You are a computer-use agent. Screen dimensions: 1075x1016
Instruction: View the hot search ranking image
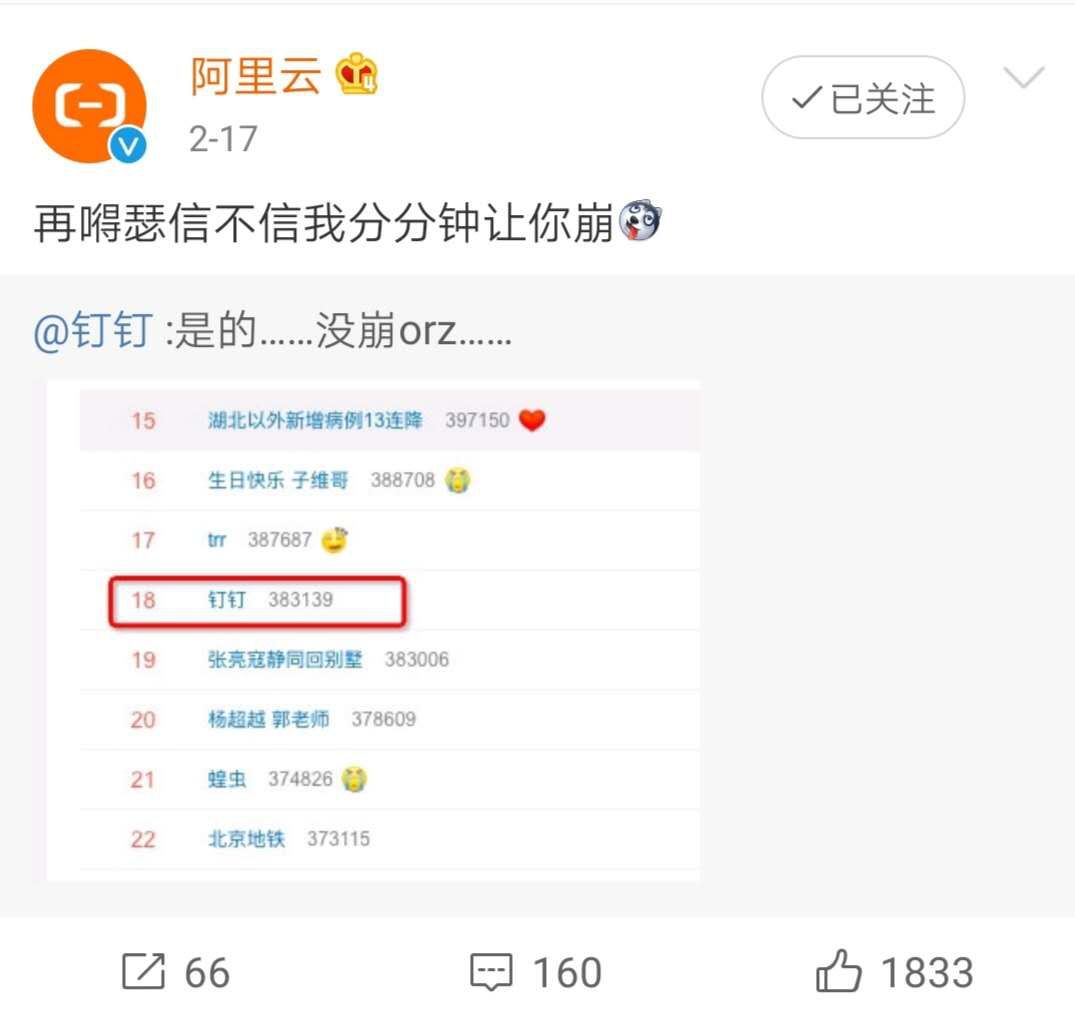coord(373,630)
